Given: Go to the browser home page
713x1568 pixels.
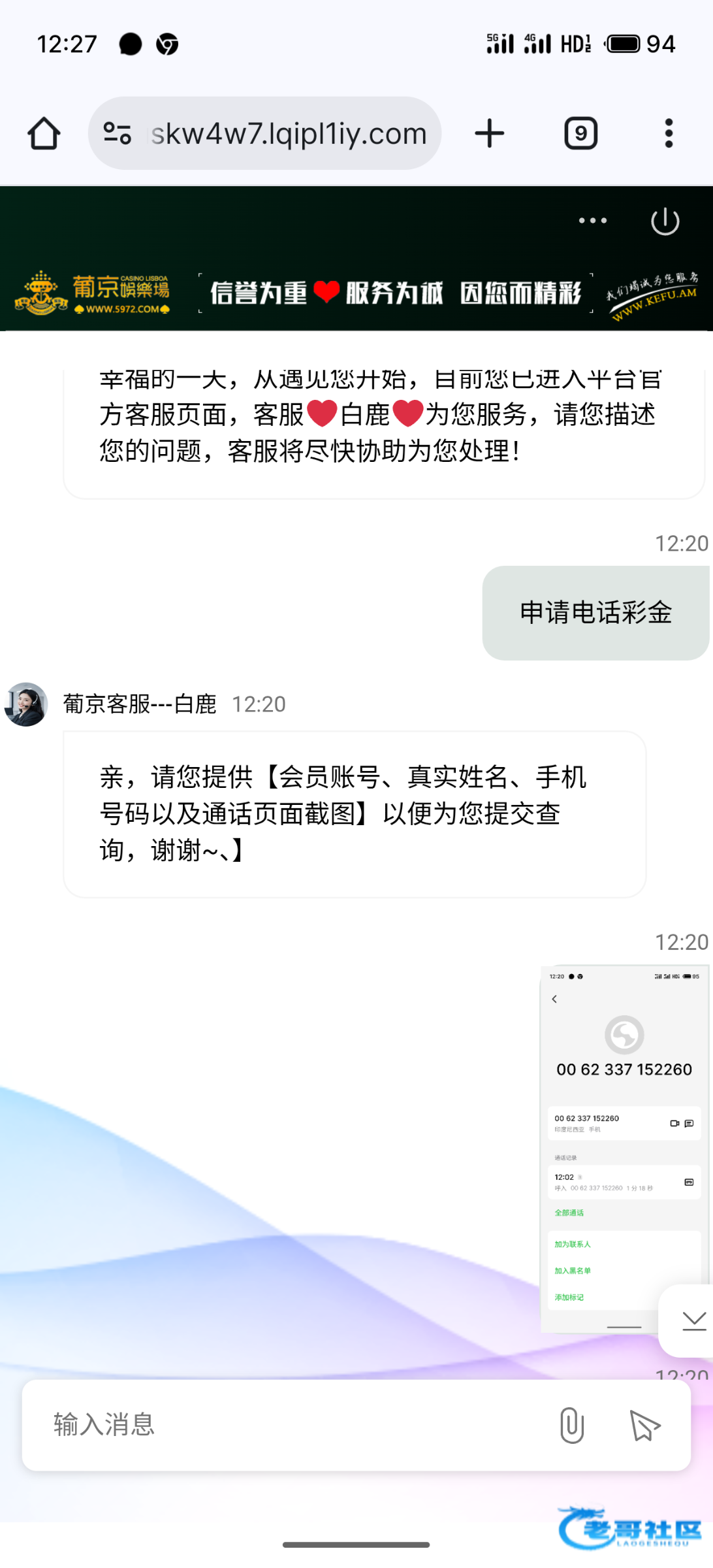Looking at the screenshot, I should click(x=44, y=134).
